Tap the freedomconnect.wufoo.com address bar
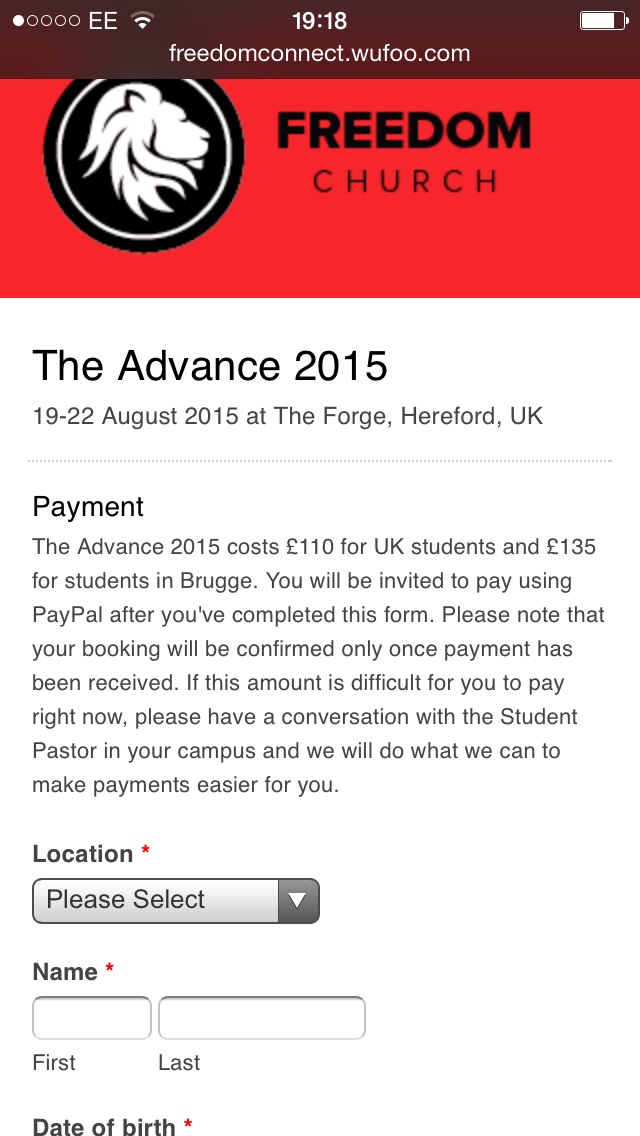640x1136 pixels. pos(320,54)
